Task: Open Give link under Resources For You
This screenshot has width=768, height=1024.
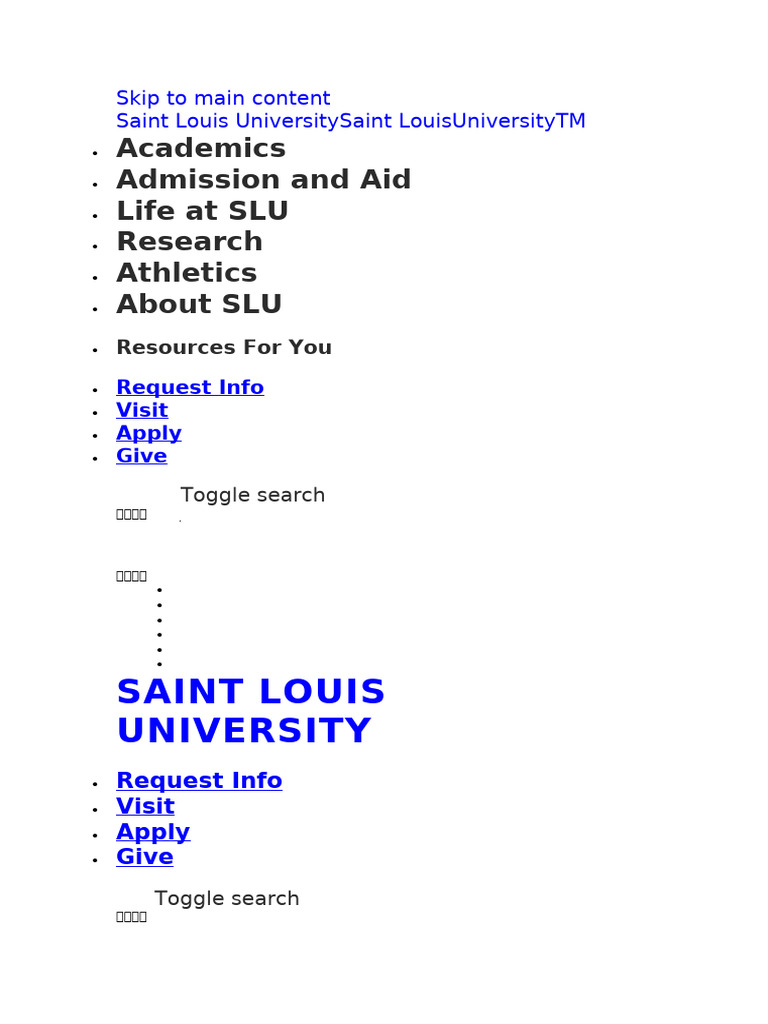Action: 142,456
